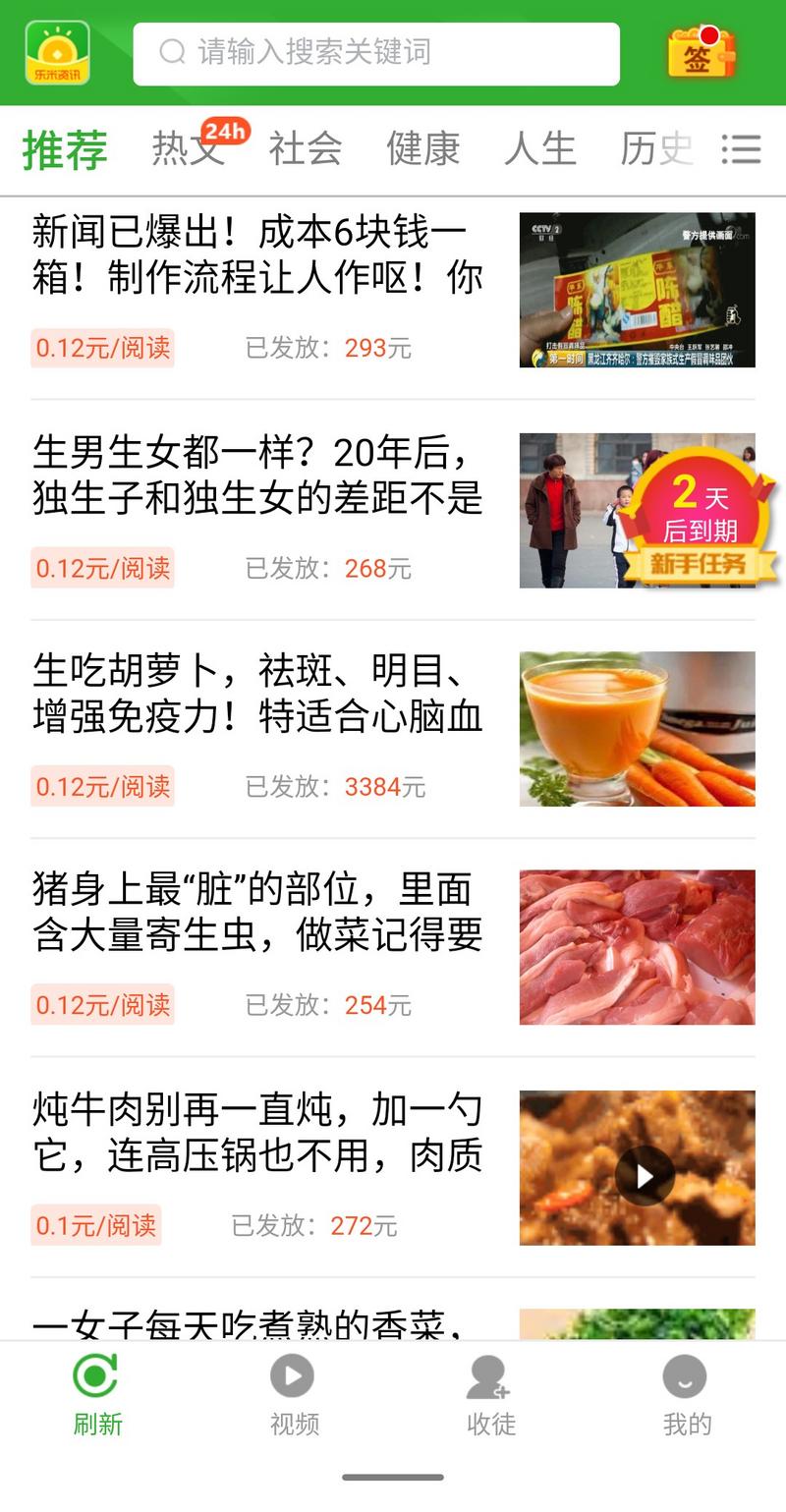
Task: Open the 健康 tab
Action: (422, 148)
